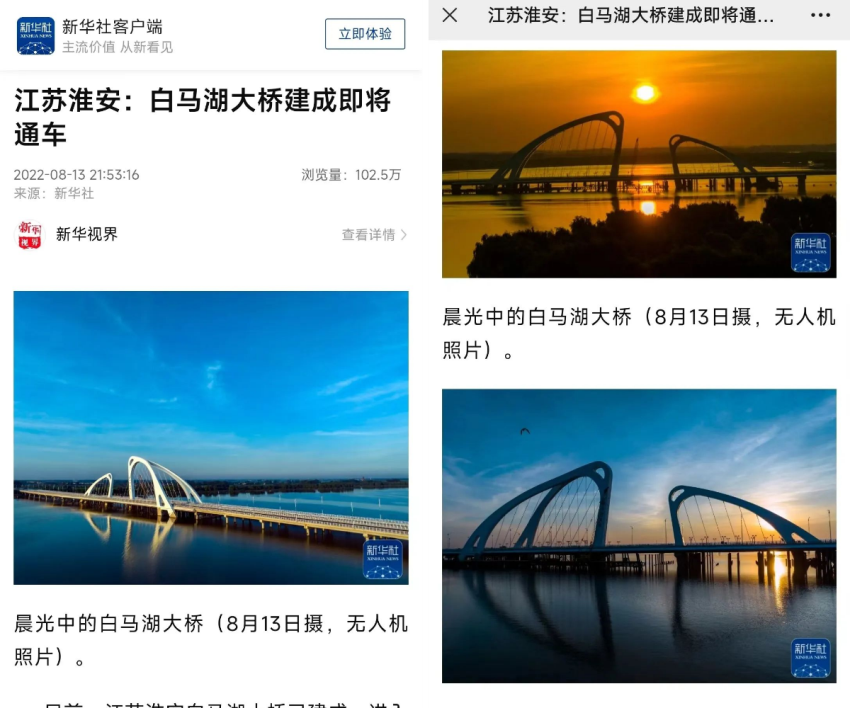
Task: View the white bridge photo under blue sky
Action: click(211, 437)
